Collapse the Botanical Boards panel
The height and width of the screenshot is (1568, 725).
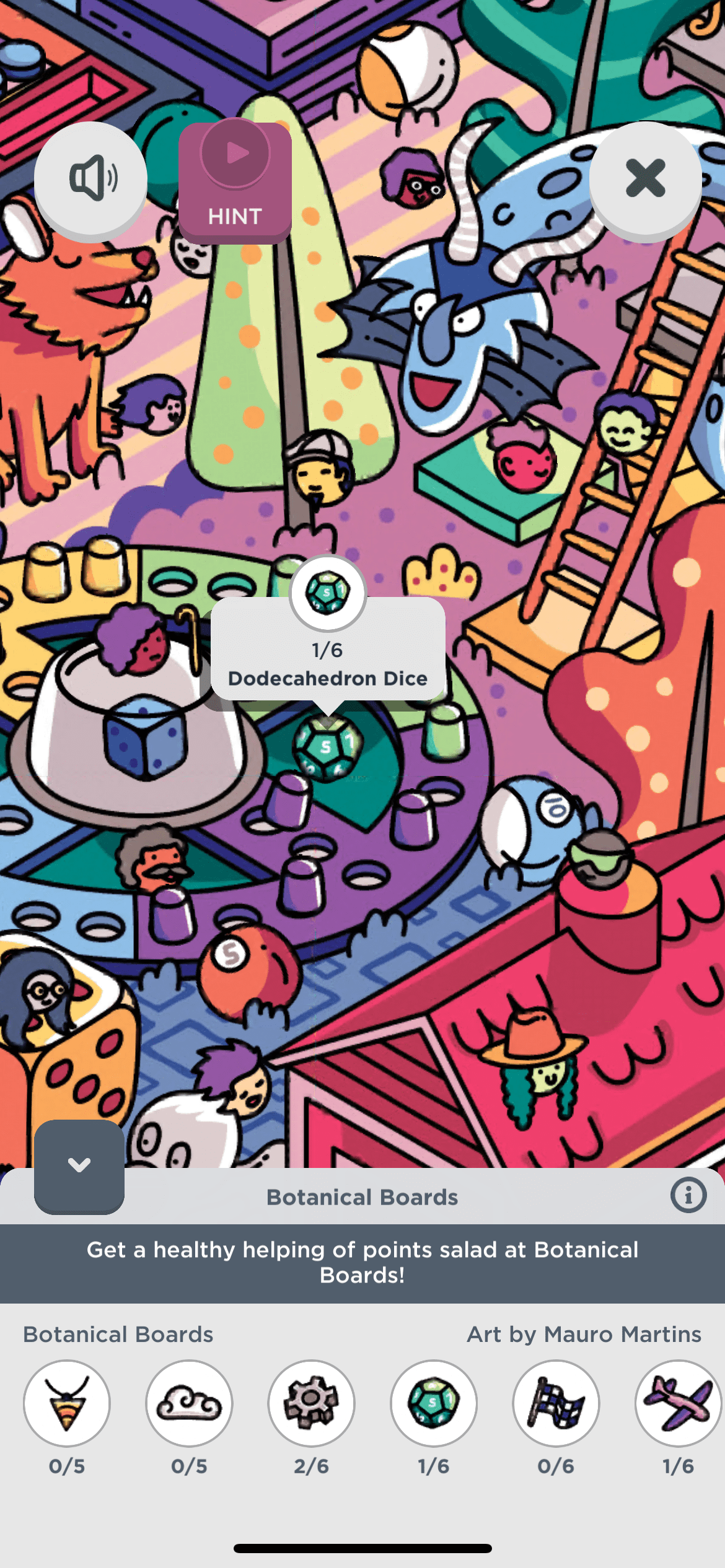79,1165
